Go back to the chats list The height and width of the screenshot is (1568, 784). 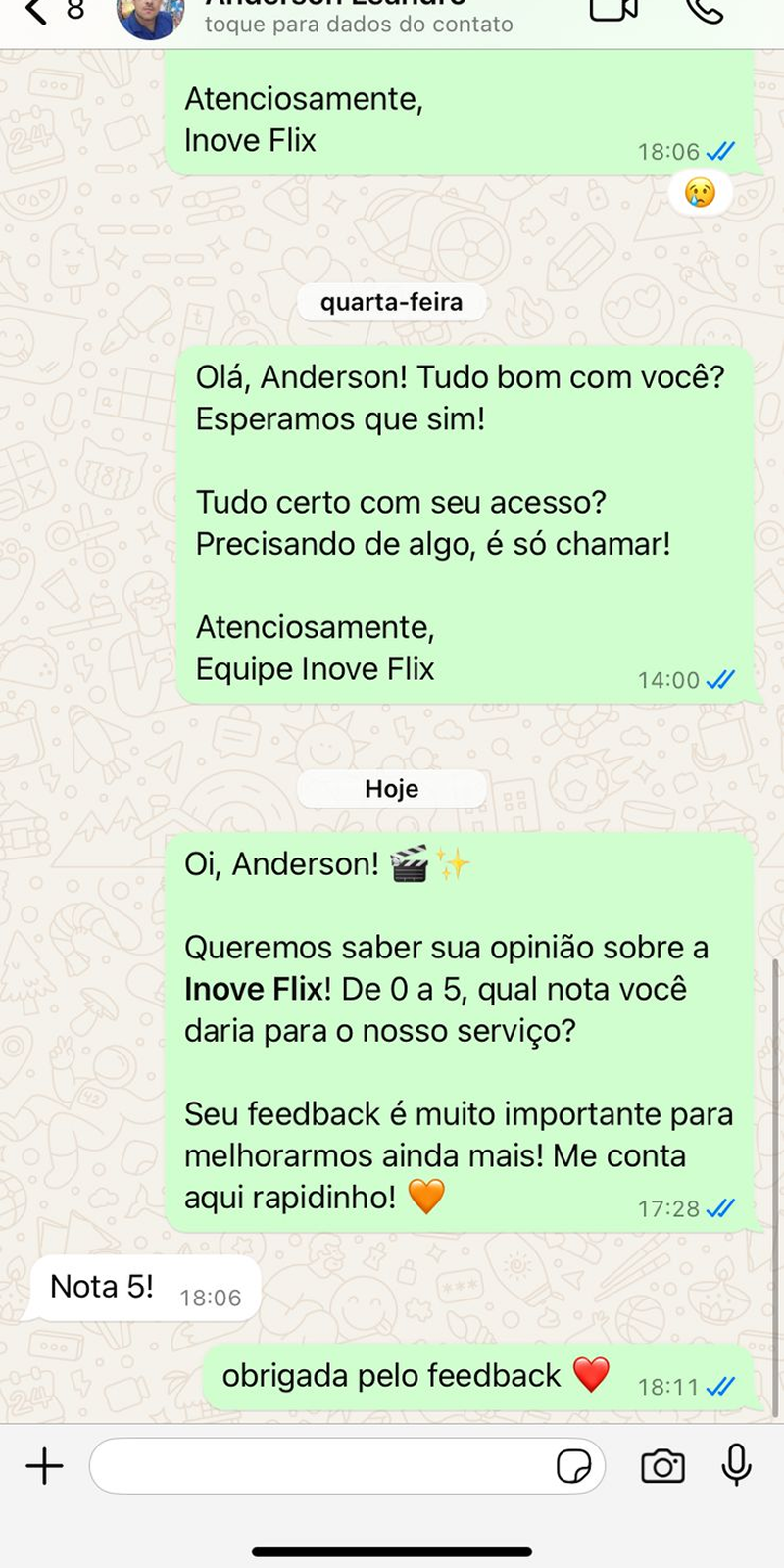pyautogui.click(x=37, y=12)
